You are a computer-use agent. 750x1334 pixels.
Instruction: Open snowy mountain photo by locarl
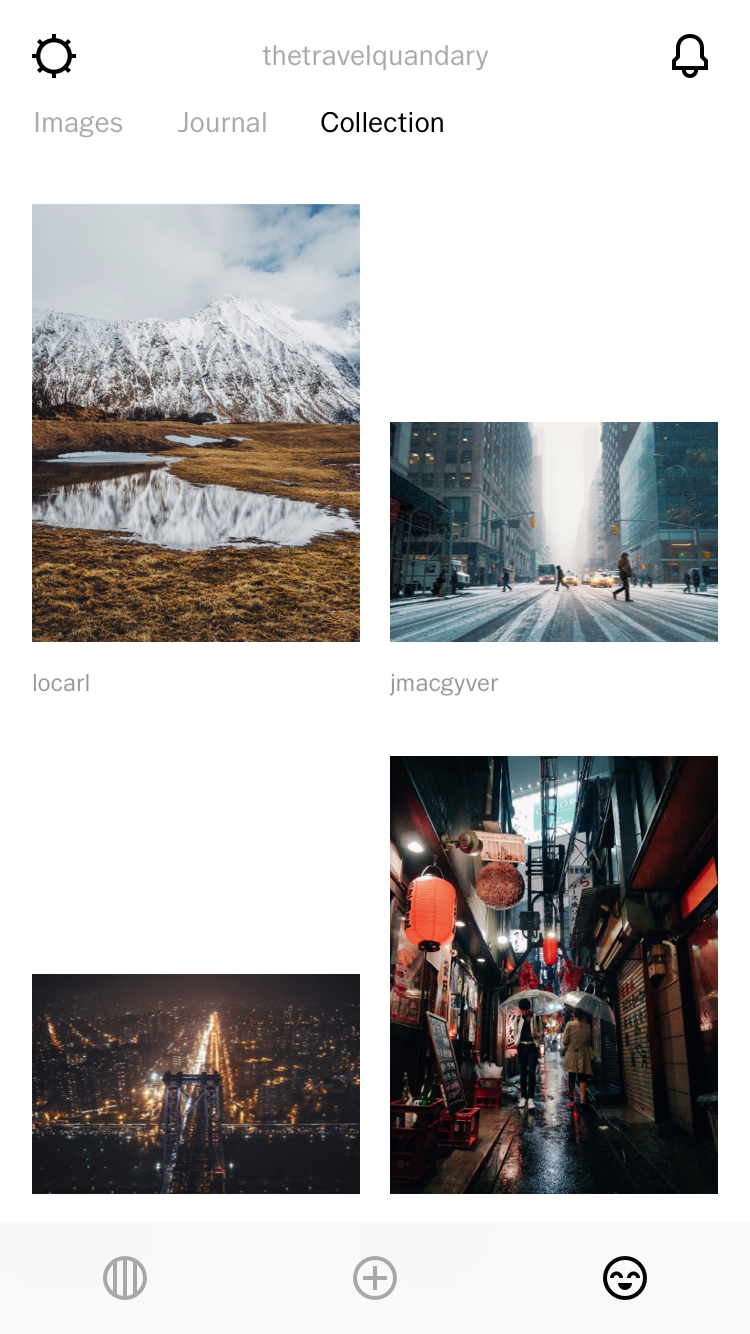pos(196,422)
